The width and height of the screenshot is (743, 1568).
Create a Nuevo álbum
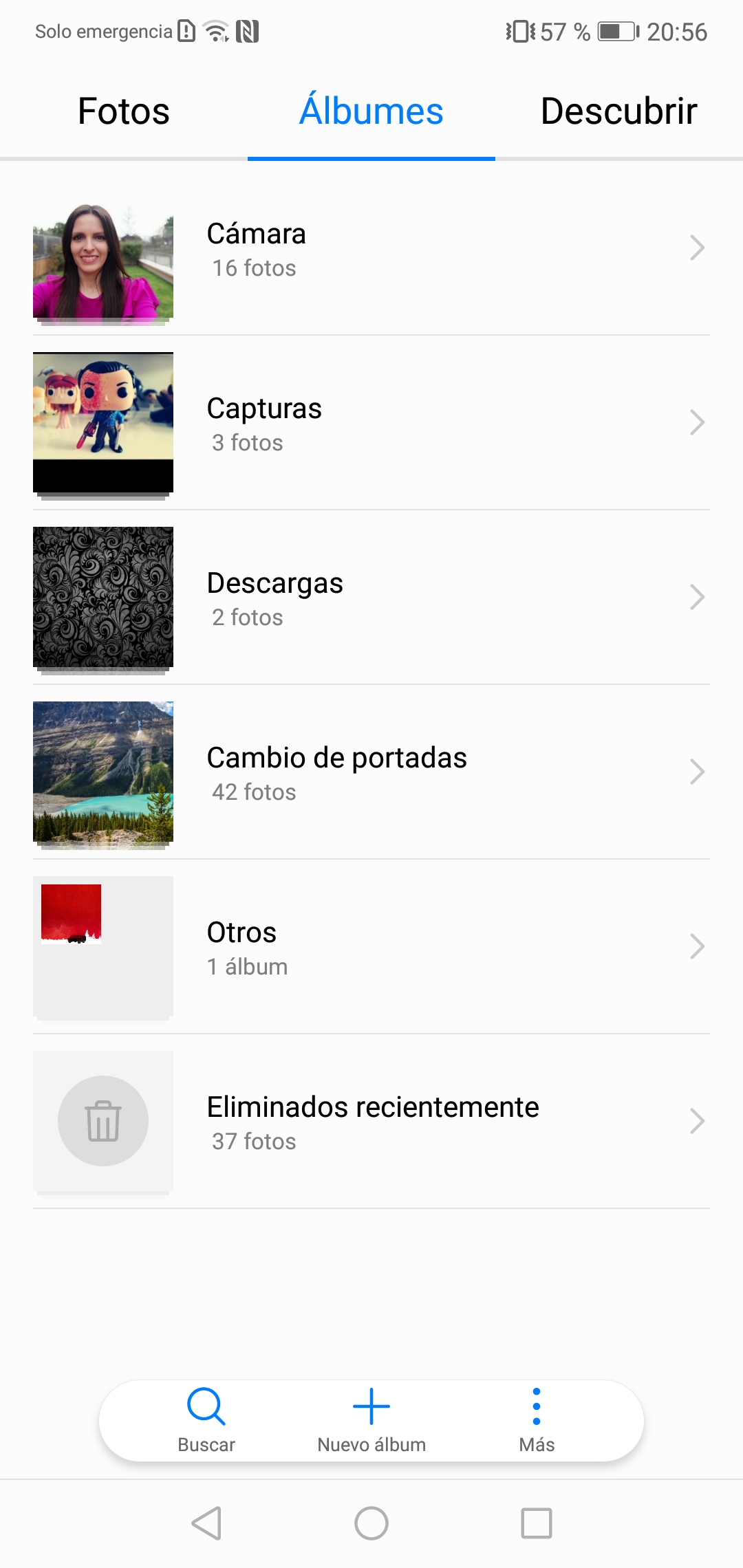point(371,1419)
